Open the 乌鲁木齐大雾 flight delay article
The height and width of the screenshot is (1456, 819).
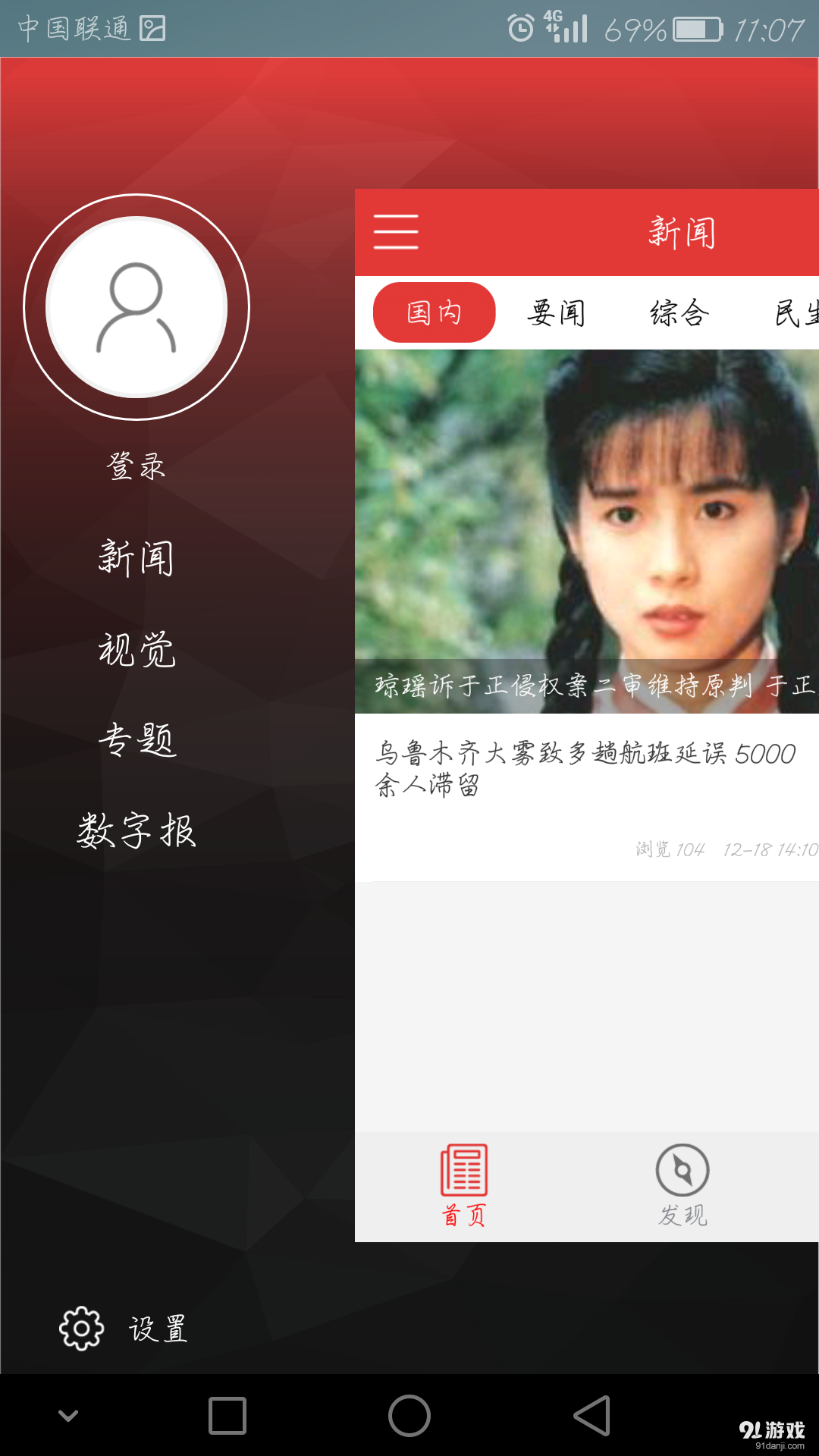(584, 772)
